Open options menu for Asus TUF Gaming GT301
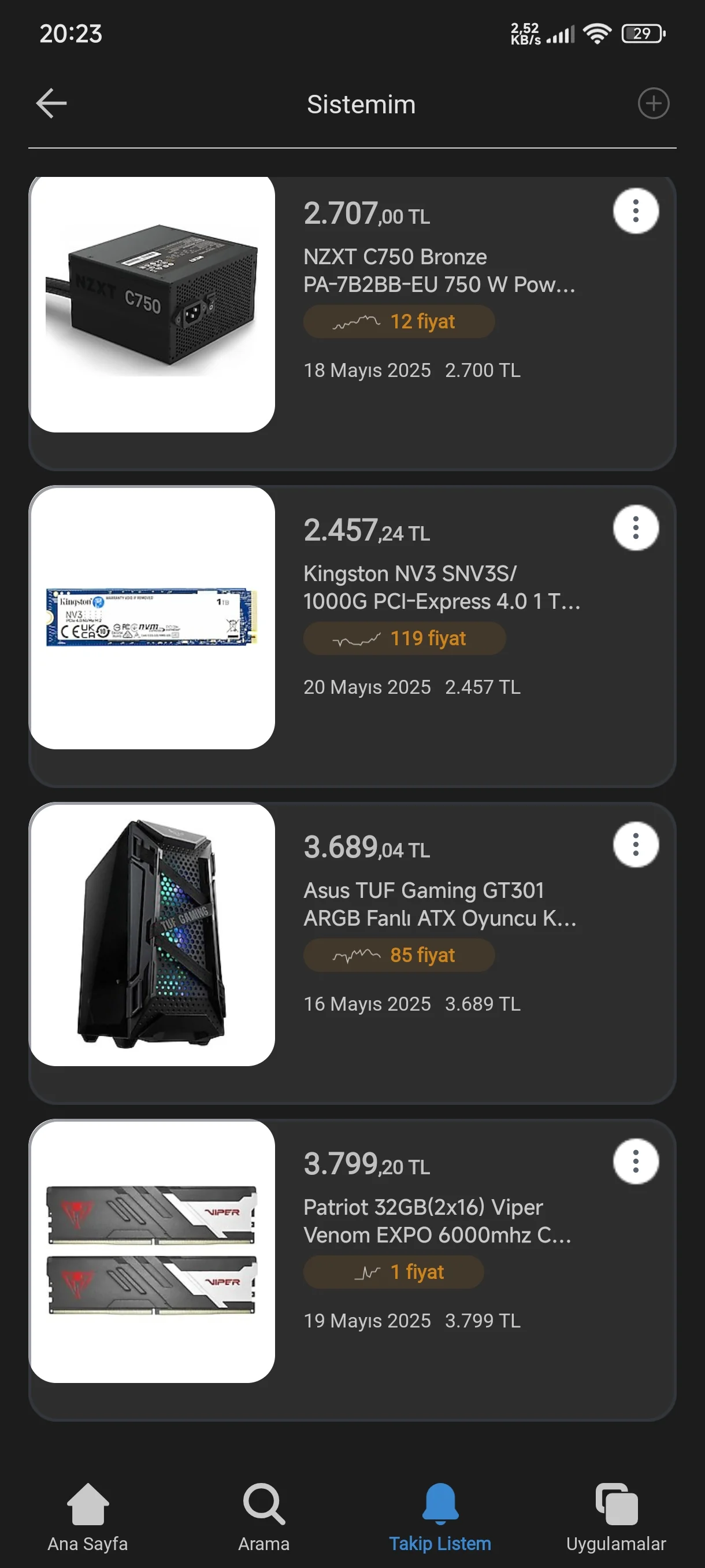Screen dimensions: 705x1568 coord(636,844)
